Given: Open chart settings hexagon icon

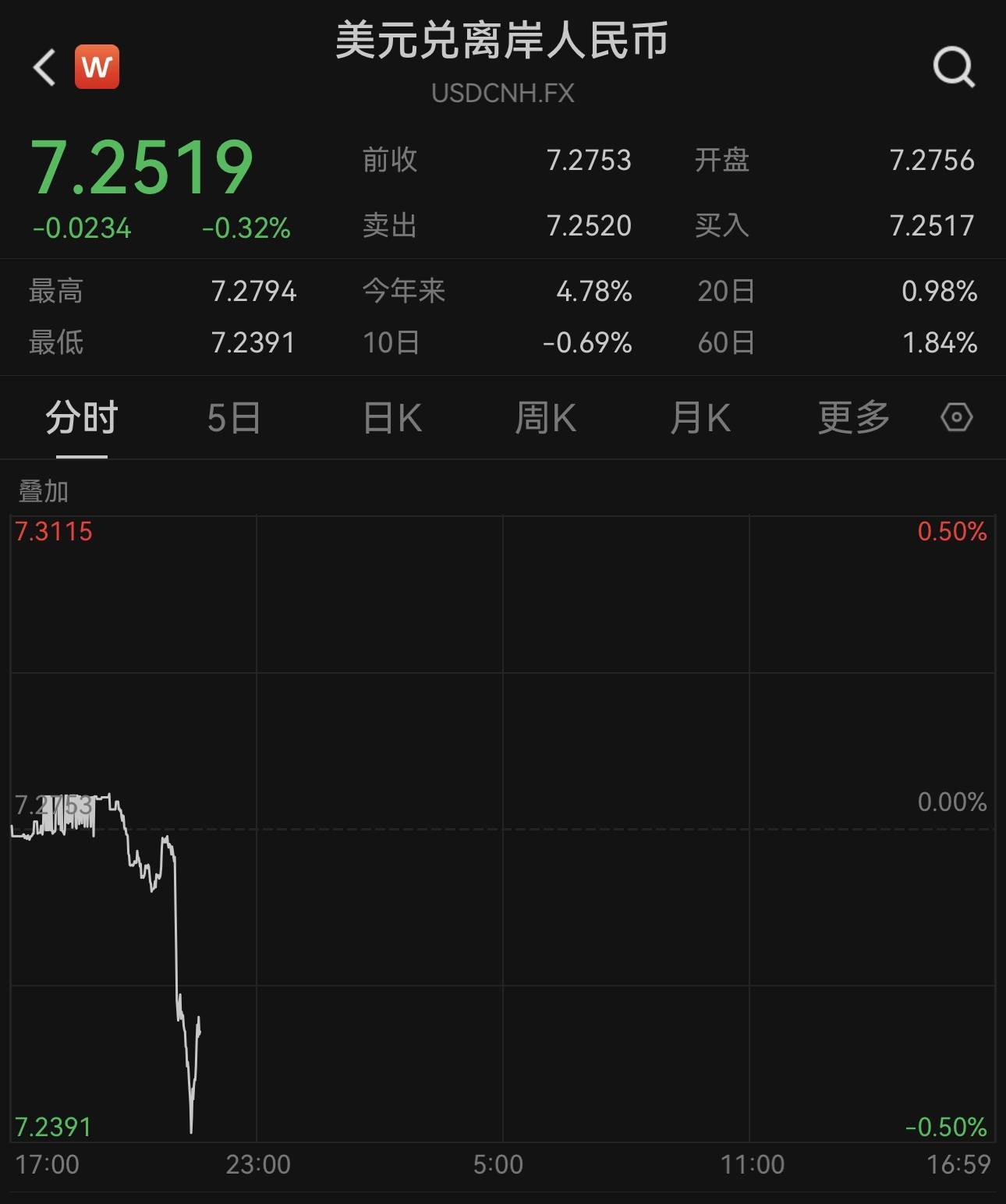Looking at the screenshot, I should [x=956, y=417].
